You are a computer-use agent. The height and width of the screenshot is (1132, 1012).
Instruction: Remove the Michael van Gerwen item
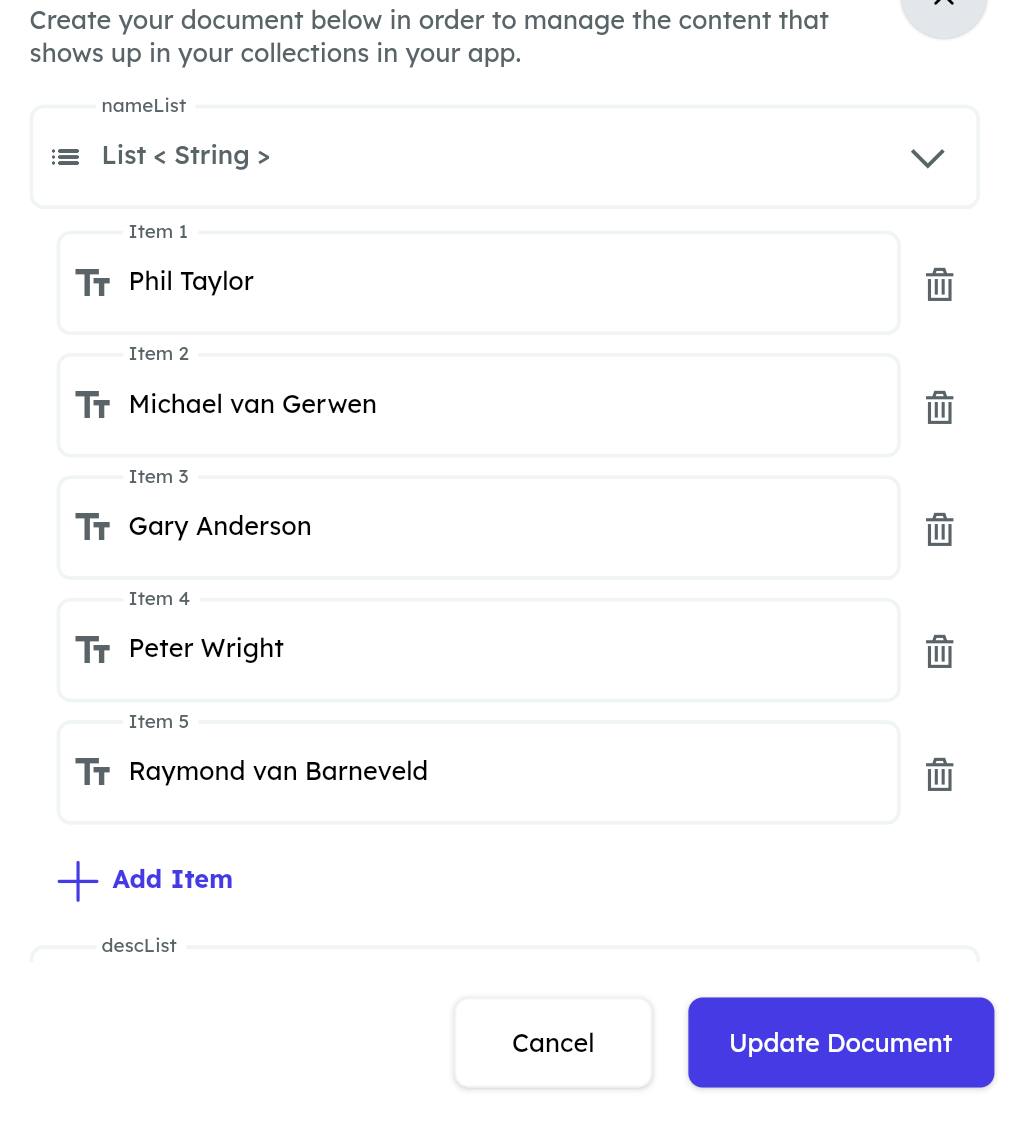[939, 407]
